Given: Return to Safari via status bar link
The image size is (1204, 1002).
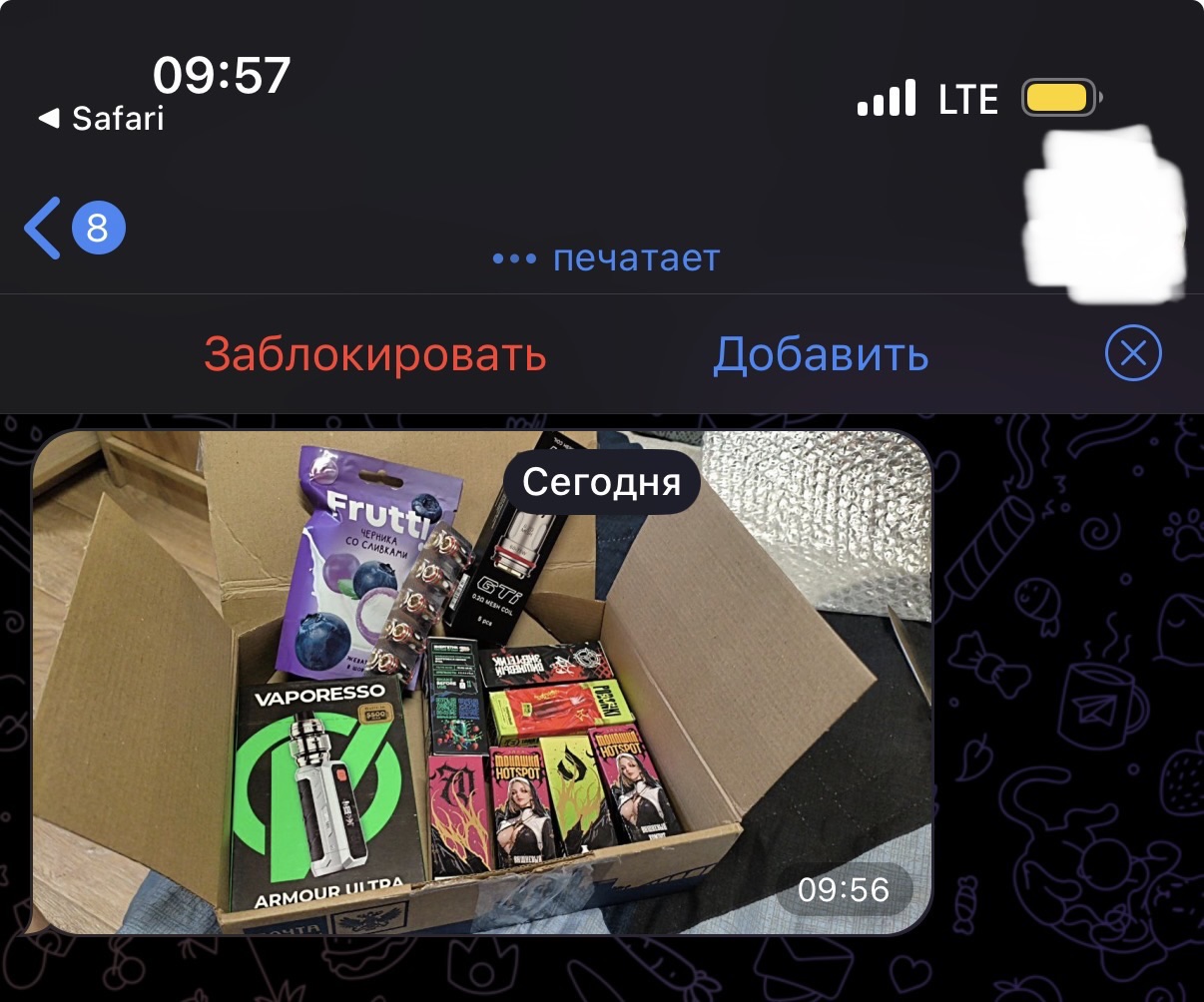Looking at the screenshot, I should click(x=102, y=119).
